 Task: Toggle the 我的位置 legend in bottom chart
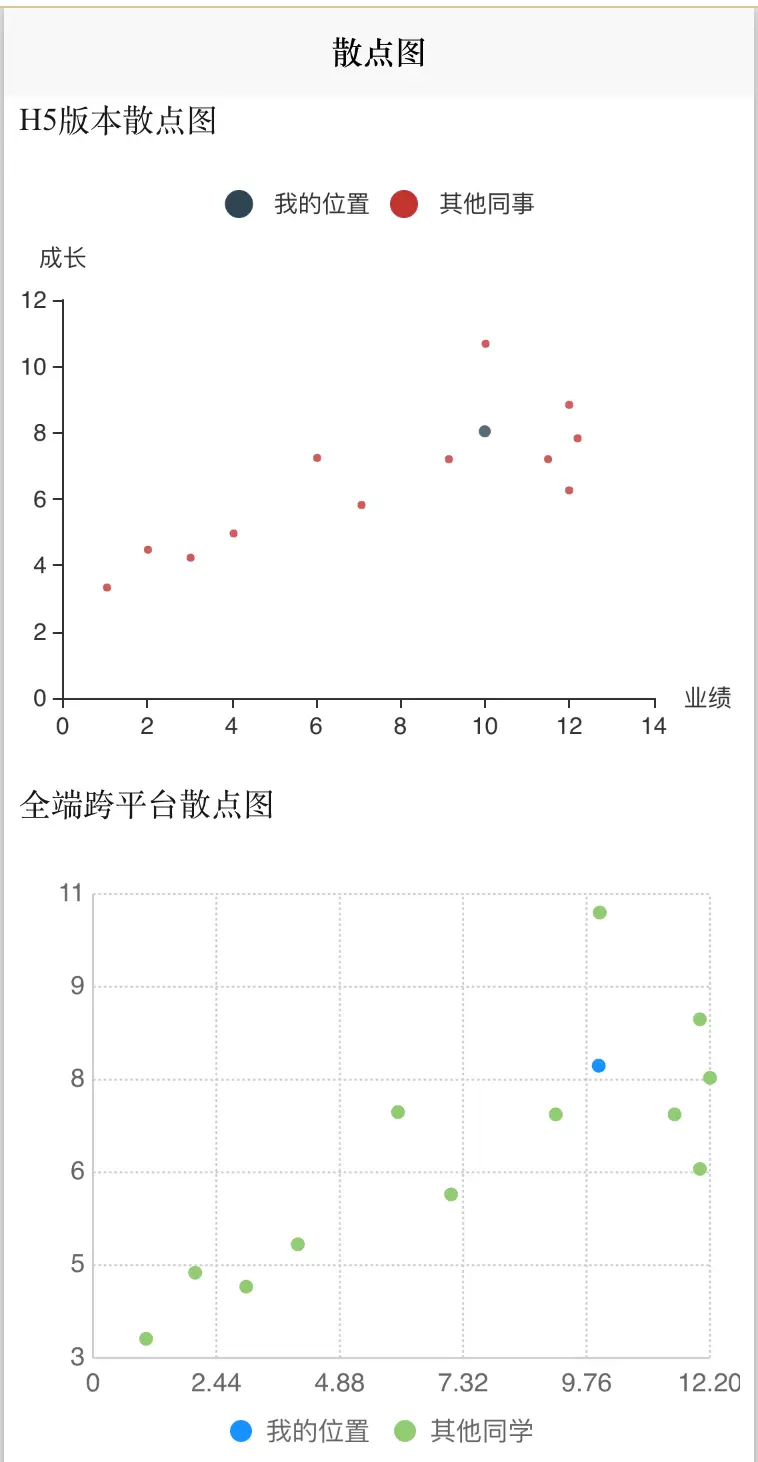click(299, 1431)
